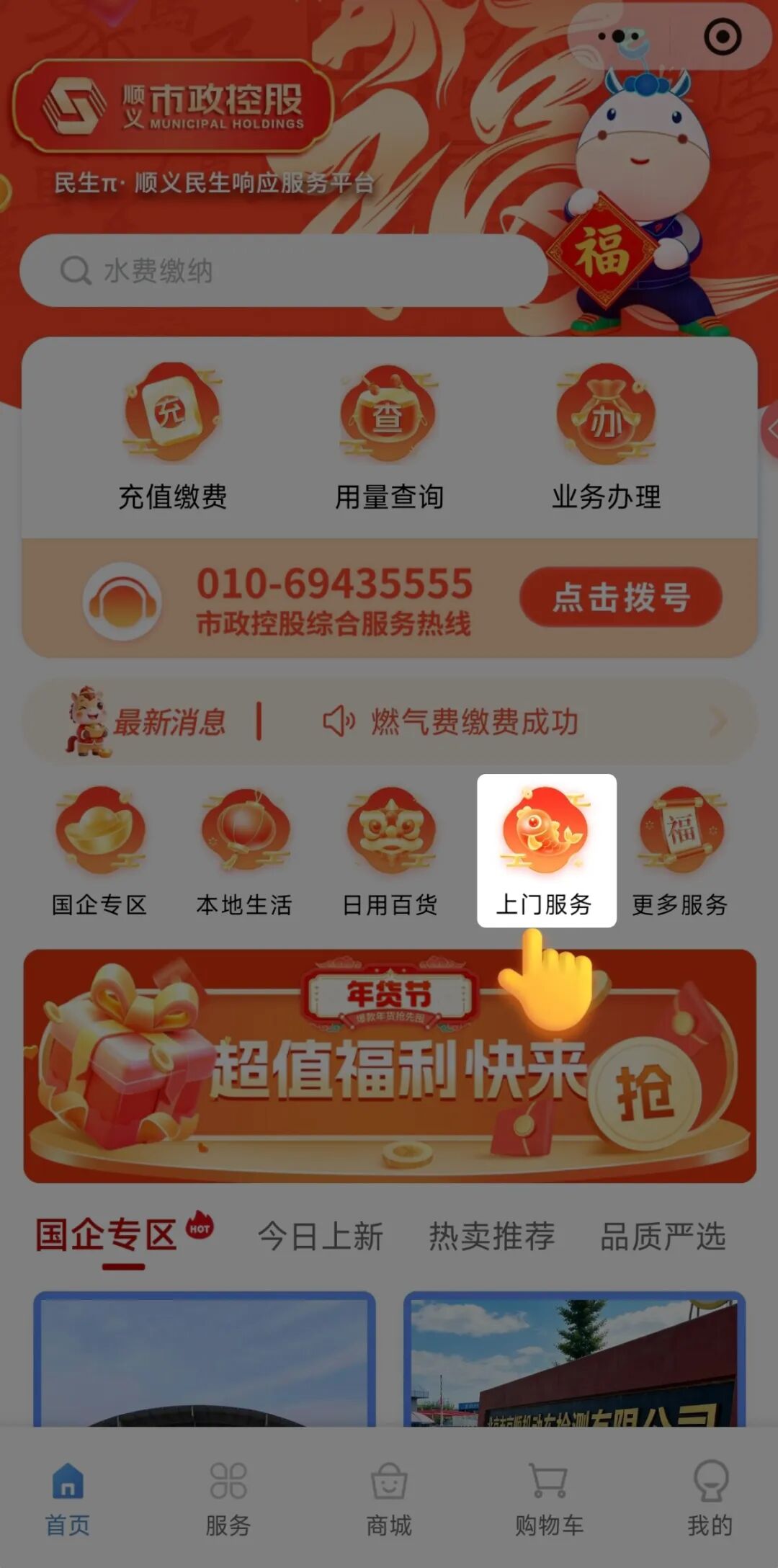Open the 国企专区 icon

[100, 851]
